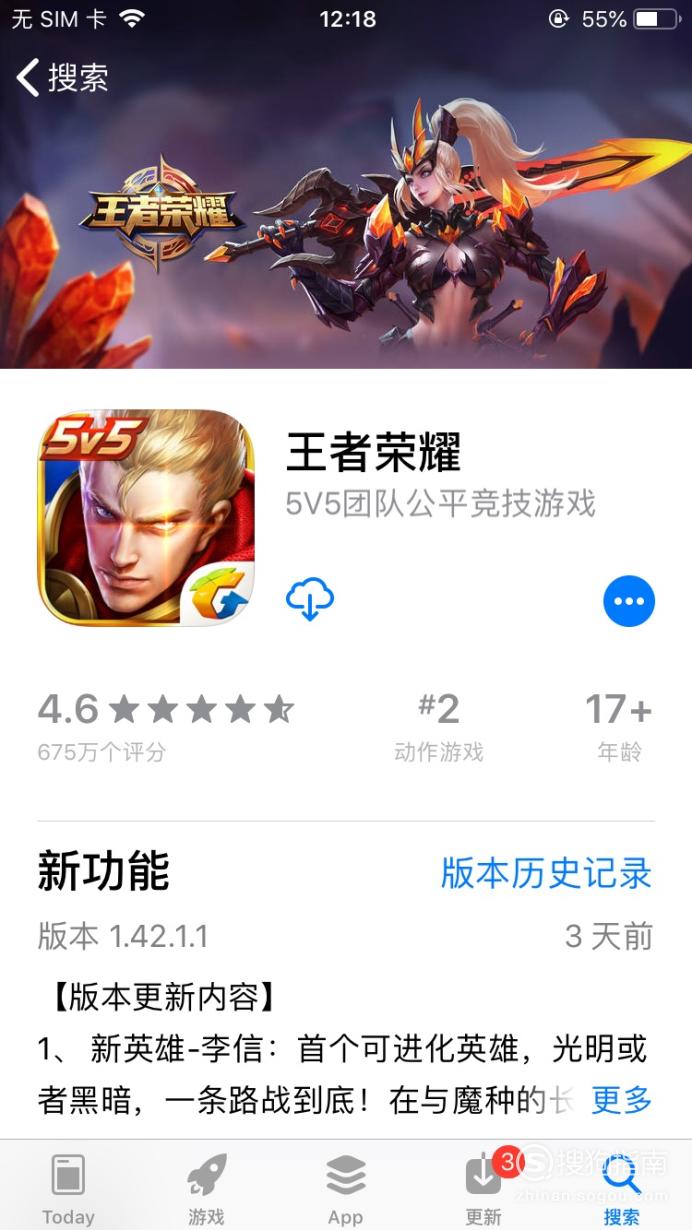Switch to the 游戏 tab
Screen dimensions: 692x1230
207,1187
